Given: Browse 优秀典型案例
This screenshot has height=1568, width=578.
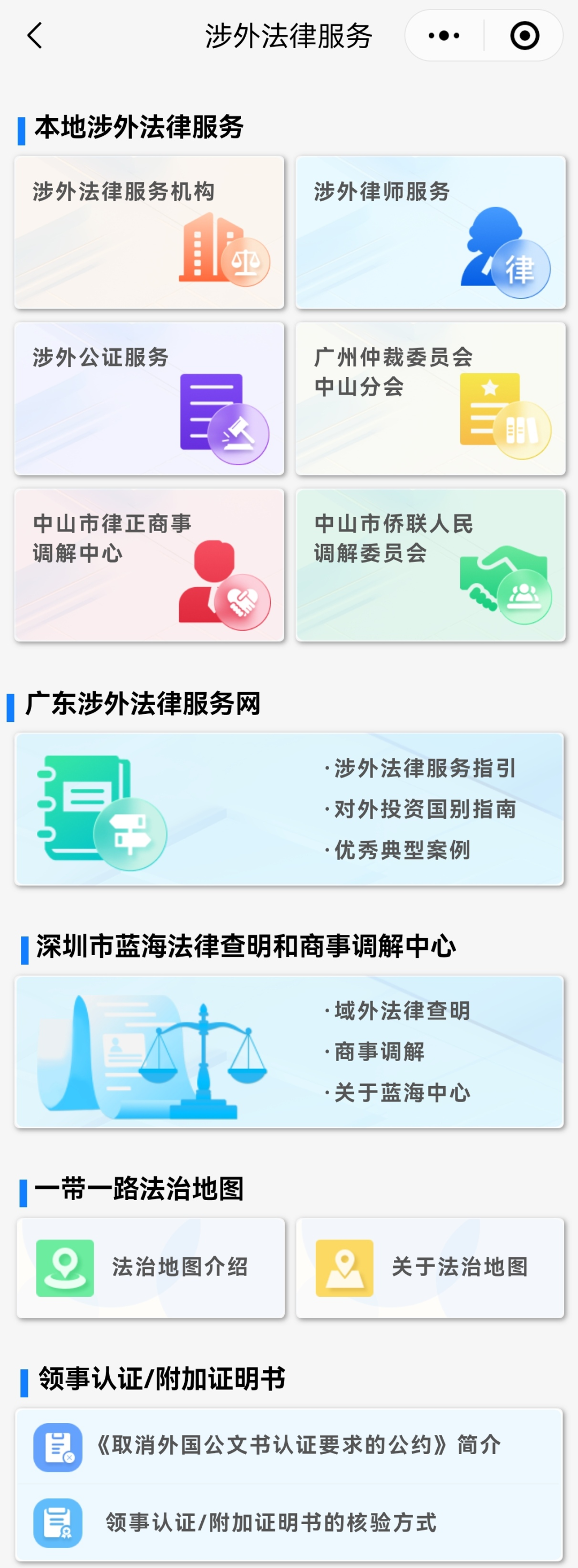Looking at the screenshot, I should tap(402, 850).
